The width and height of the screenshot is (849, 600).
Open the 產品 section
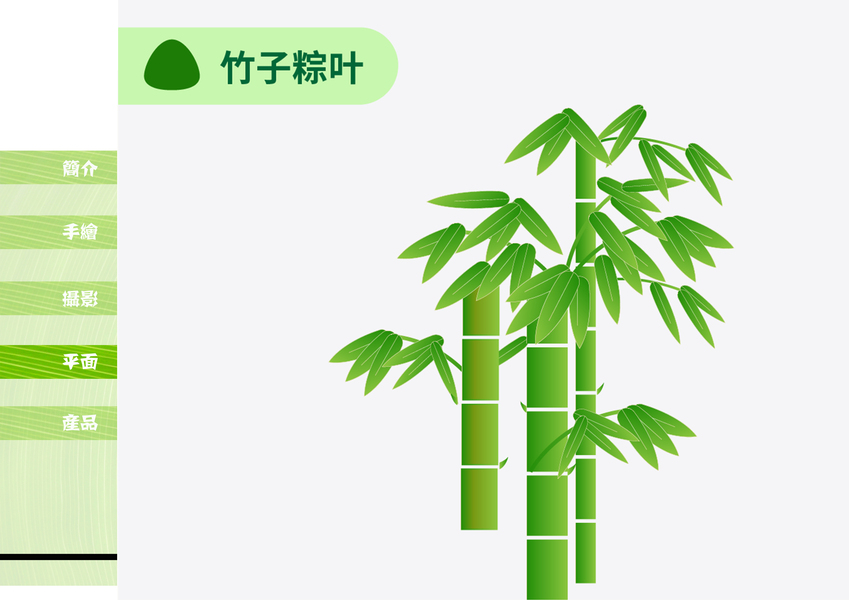79,423
